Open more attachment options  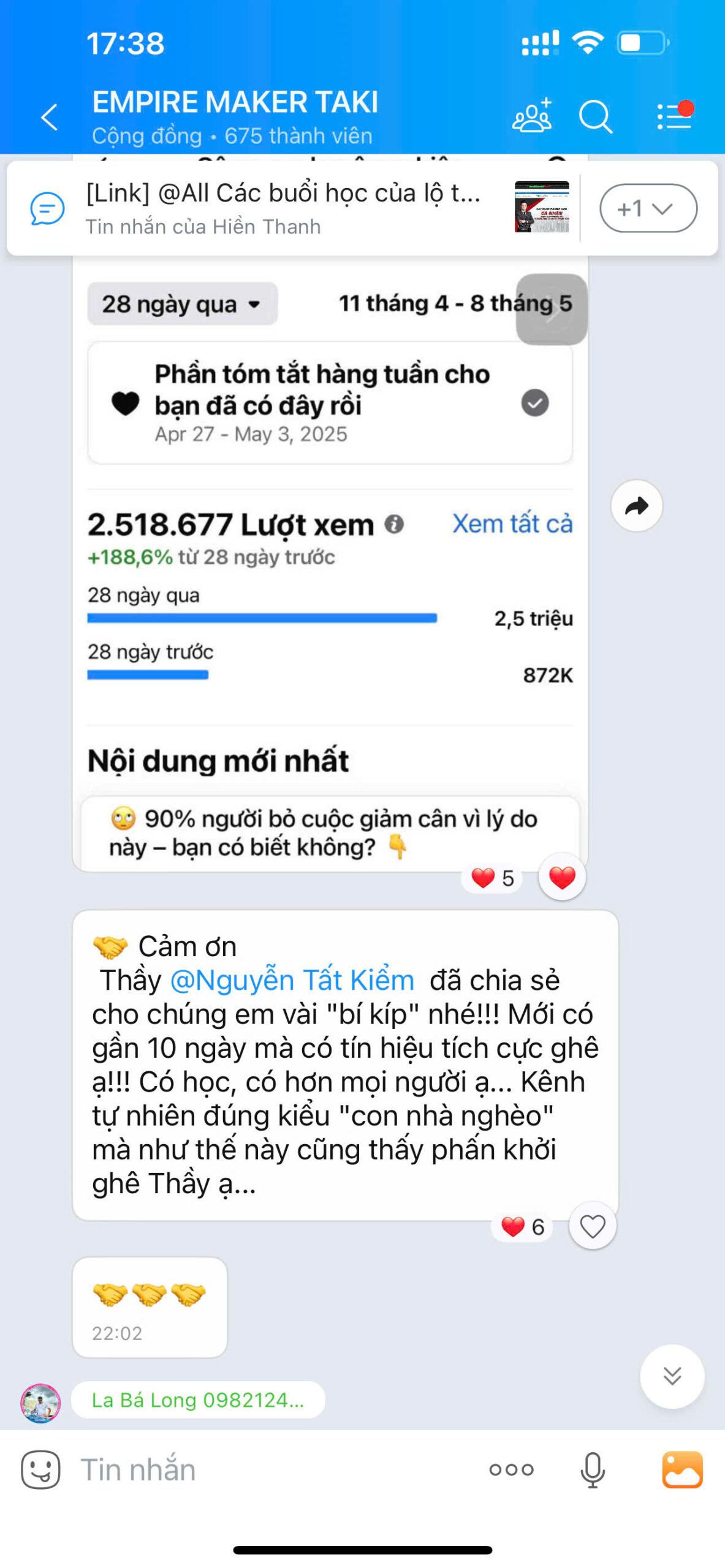512,1469
